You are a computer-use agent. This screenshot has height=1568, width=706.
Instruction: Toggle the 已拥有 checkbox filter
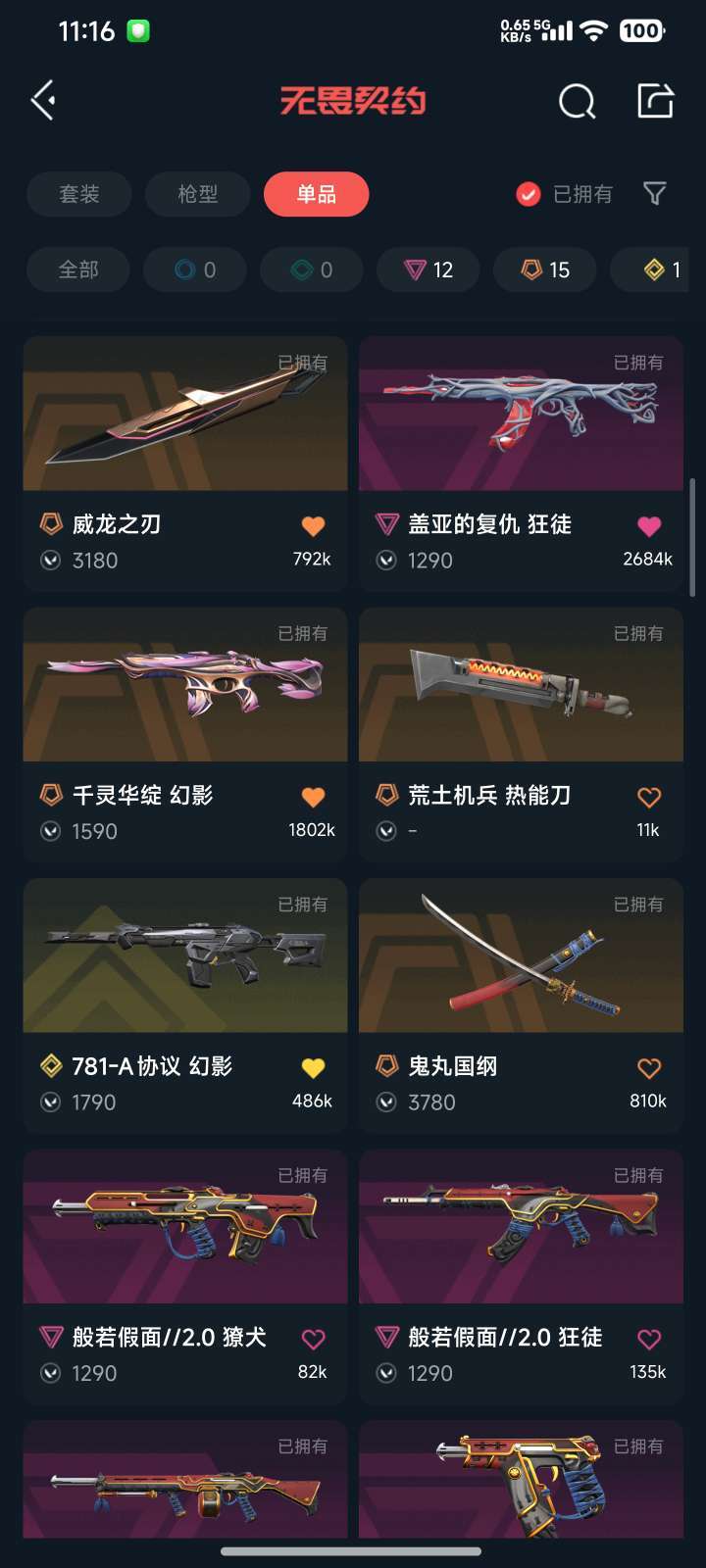click(529, 194)
